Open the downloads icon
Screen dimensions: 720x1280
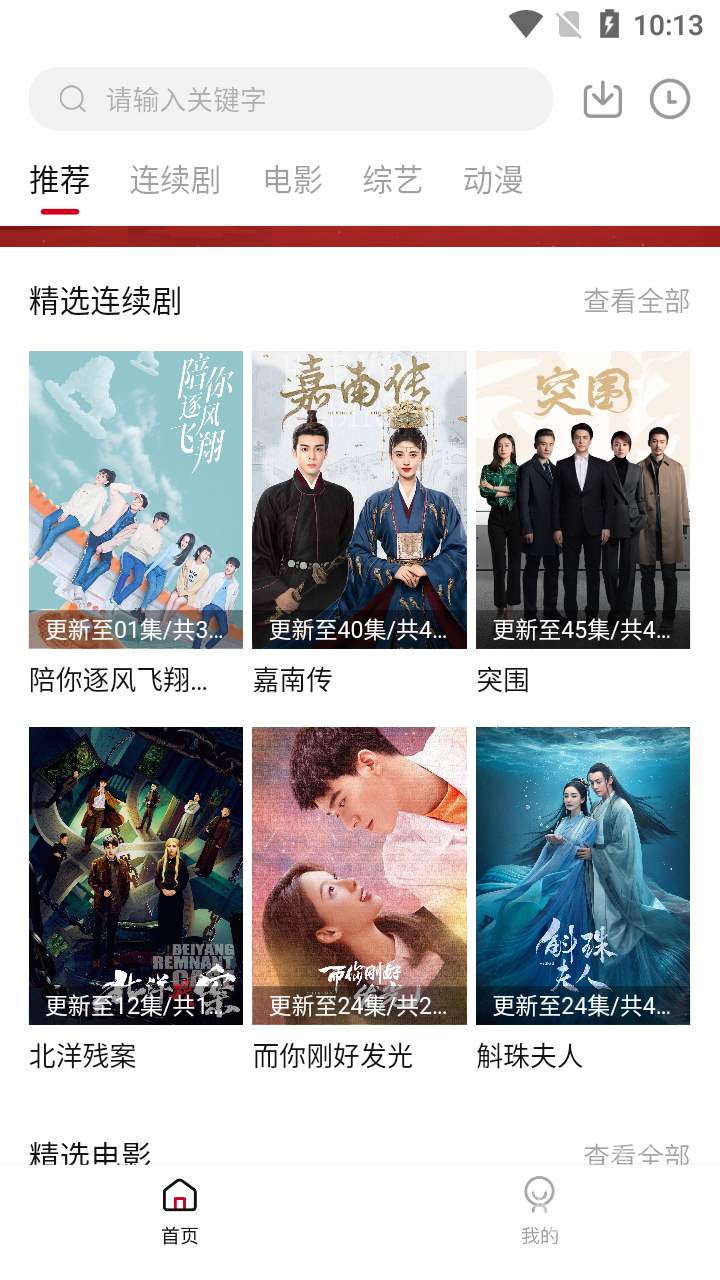coord(603,99)
